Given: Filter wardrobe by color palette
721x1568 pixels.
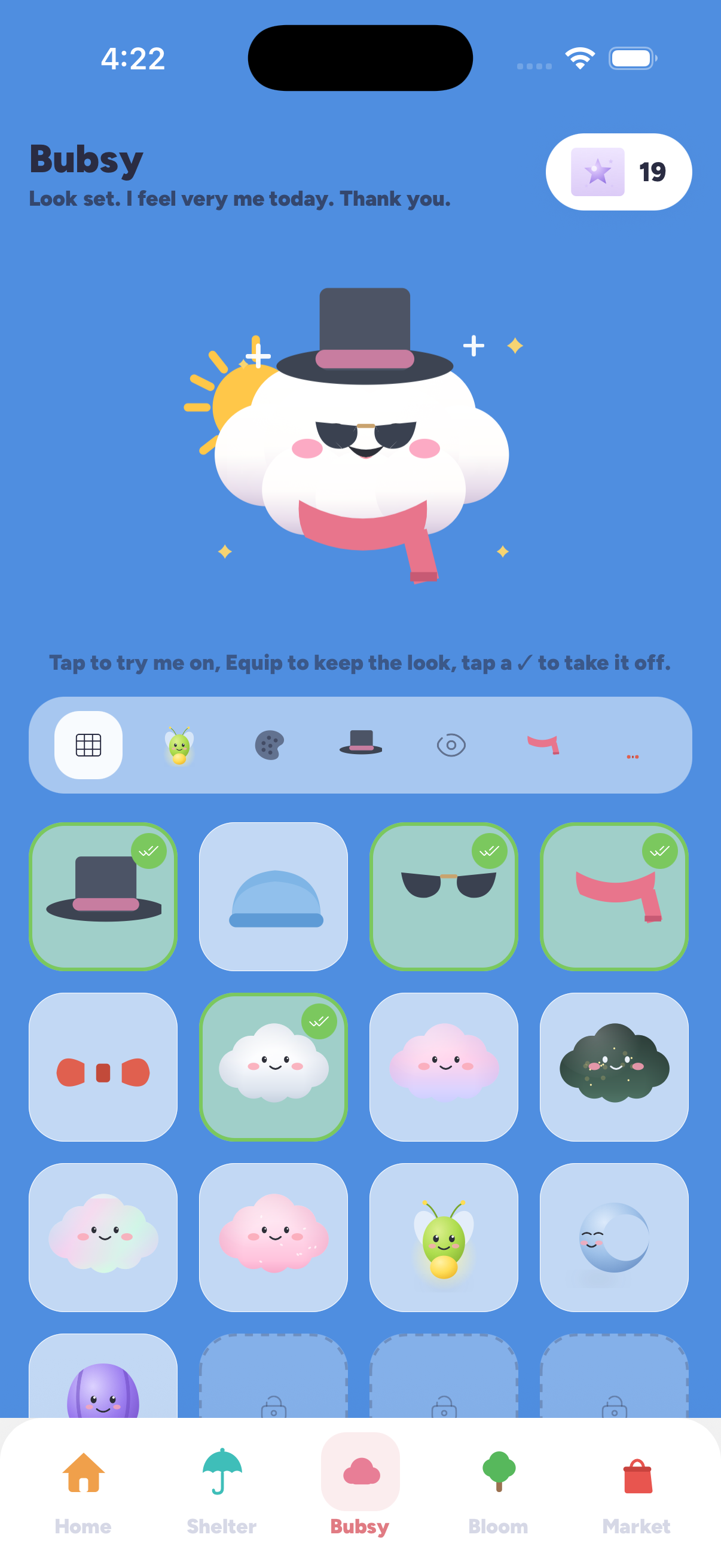Looking at the screenshot, I should pos(270,745).
